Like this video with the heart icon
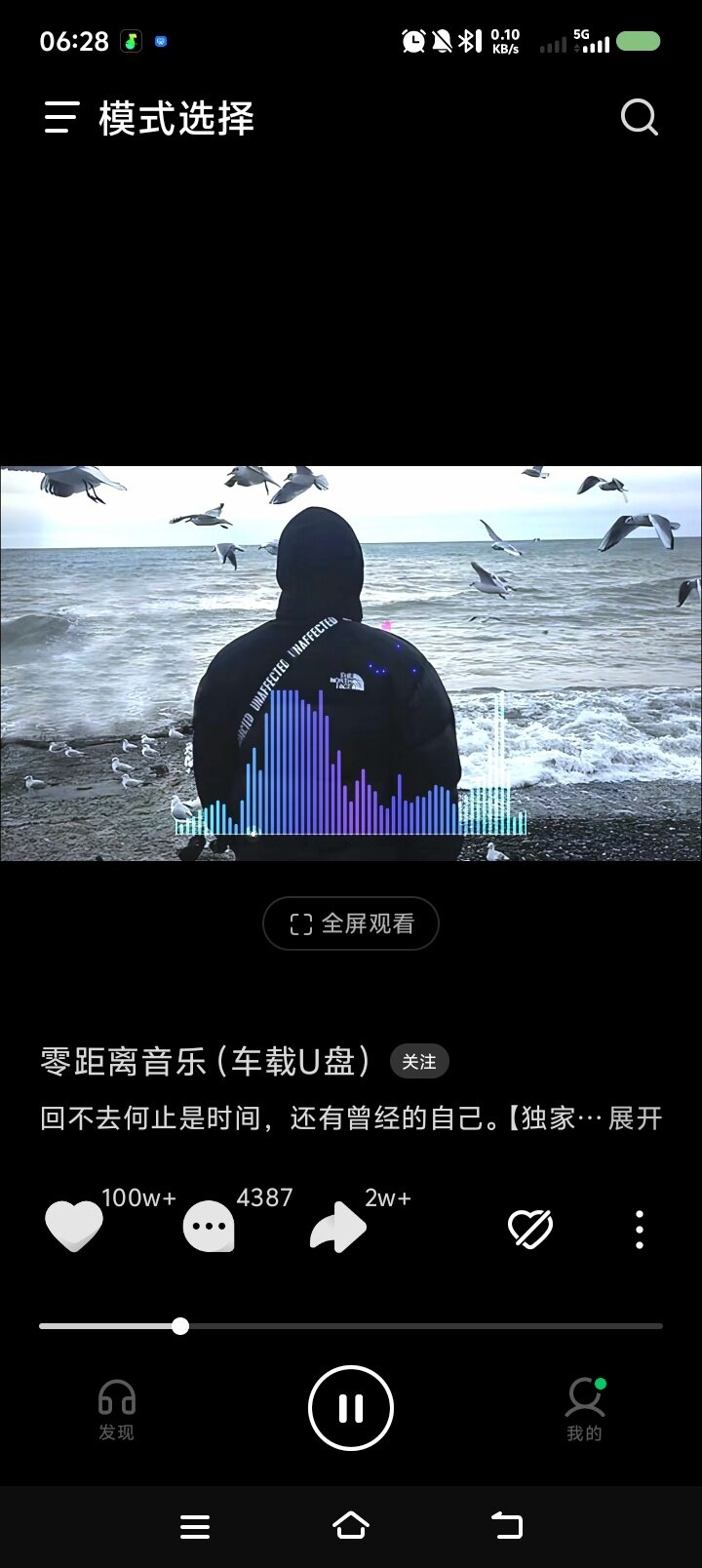Screen dimensions: 702x1568 [x=74, y=1227]
